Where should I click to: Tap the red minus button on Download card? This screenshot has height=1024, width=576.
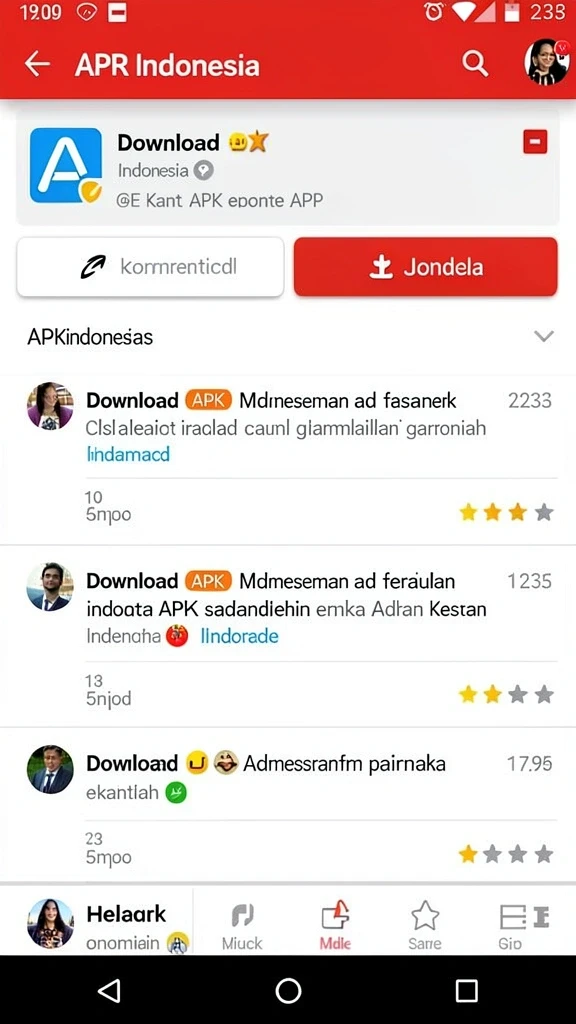coord(535,142)
